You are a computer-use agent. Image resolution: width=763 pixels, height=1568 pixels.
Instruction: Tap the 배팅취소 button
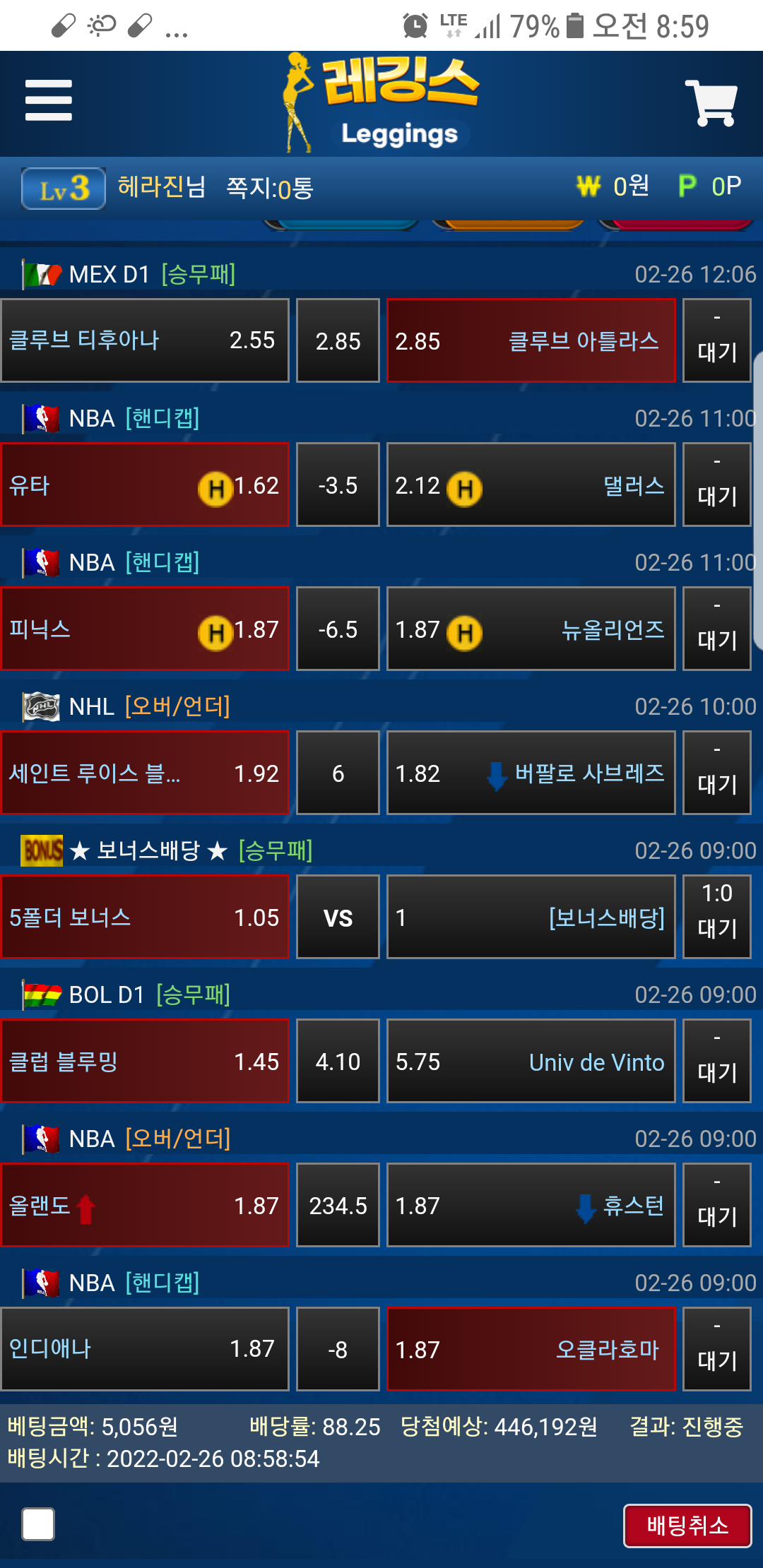pos(687,1526)
